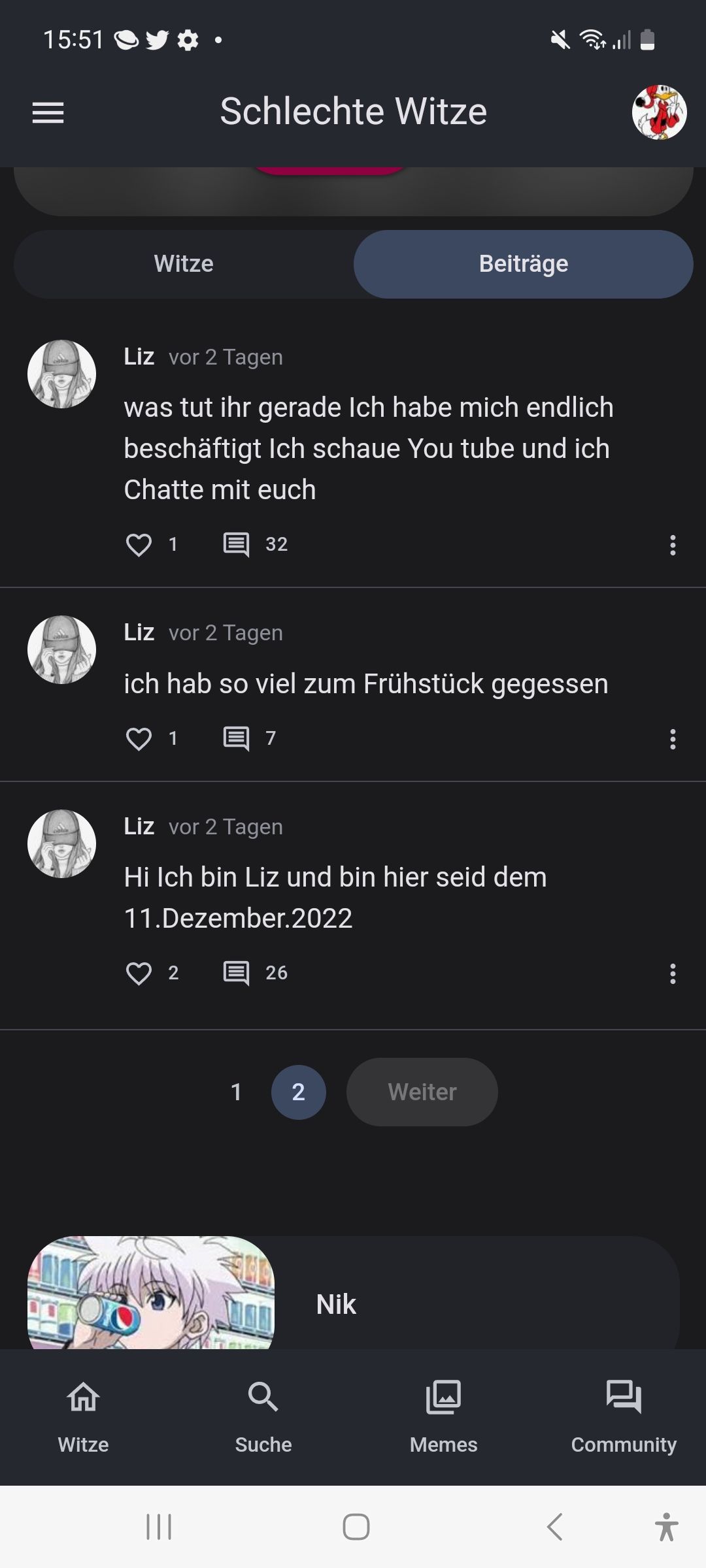Open comments on the "Hi Ich bin Liz" post
706x1568 pixels.
click(x=237, y=973)
